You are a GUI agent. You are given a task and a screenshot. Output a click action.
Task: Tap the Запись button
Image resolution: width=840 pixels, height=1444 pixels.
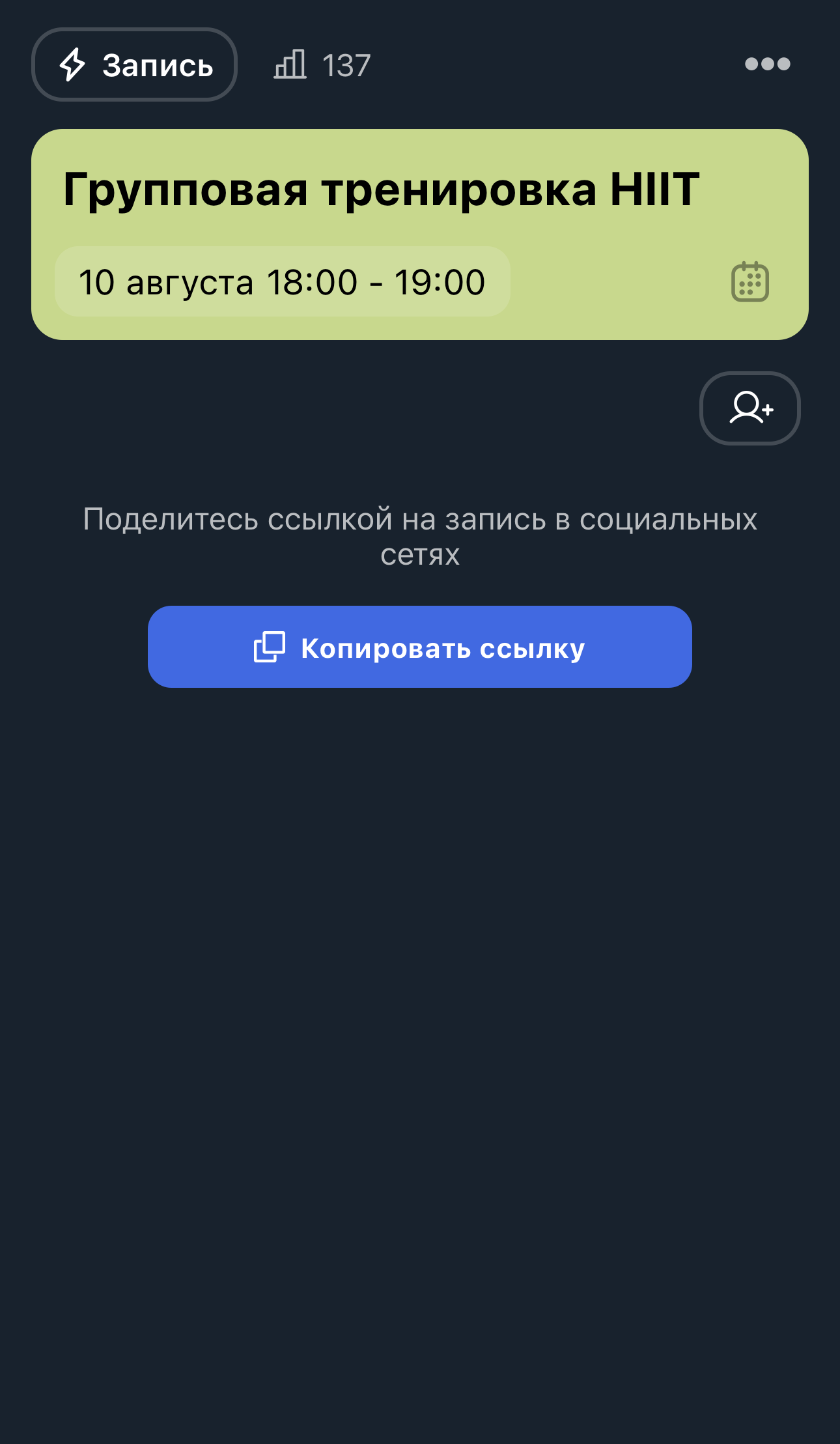[x=134, y=64]
